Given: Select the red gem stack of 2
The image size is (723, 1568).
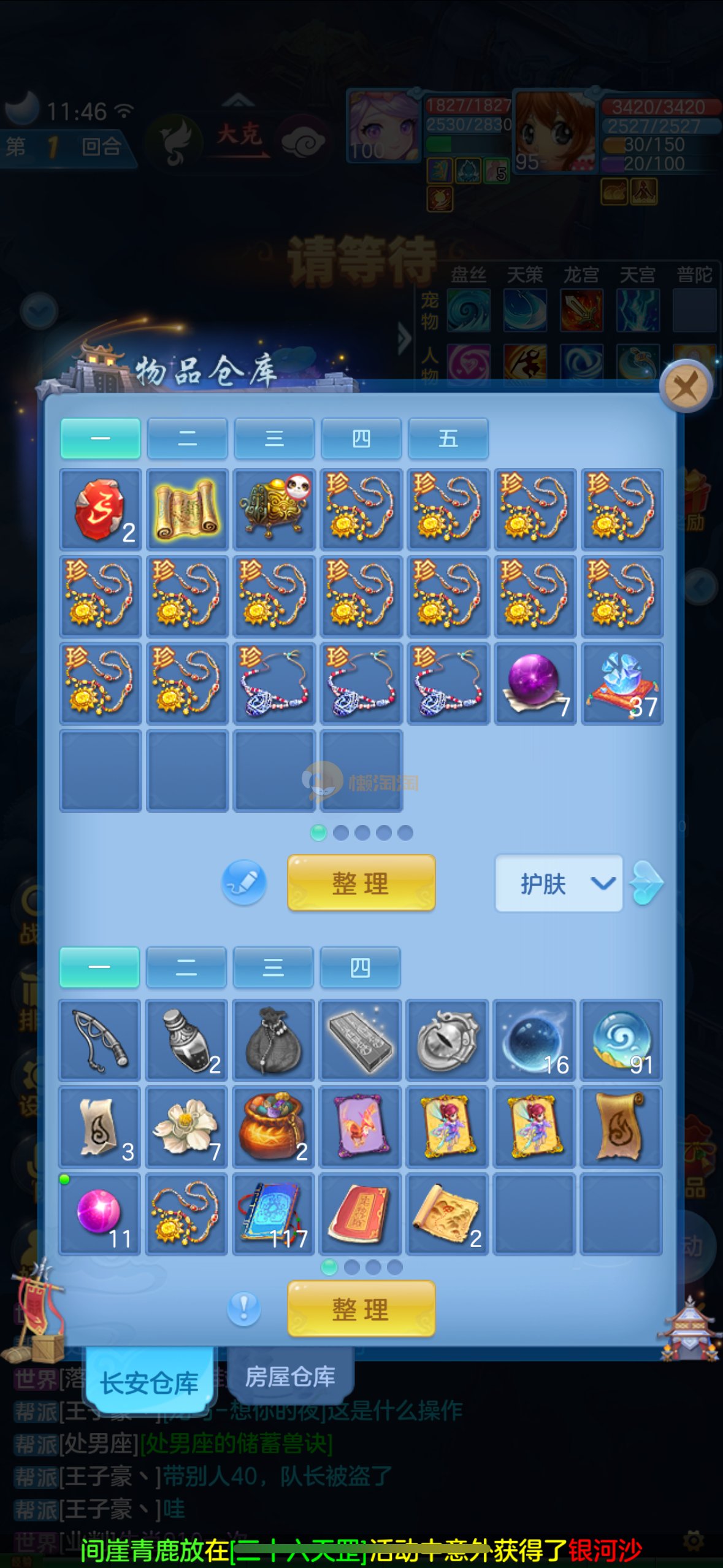Looking at the screenshot, I should (x=101, y=510).
